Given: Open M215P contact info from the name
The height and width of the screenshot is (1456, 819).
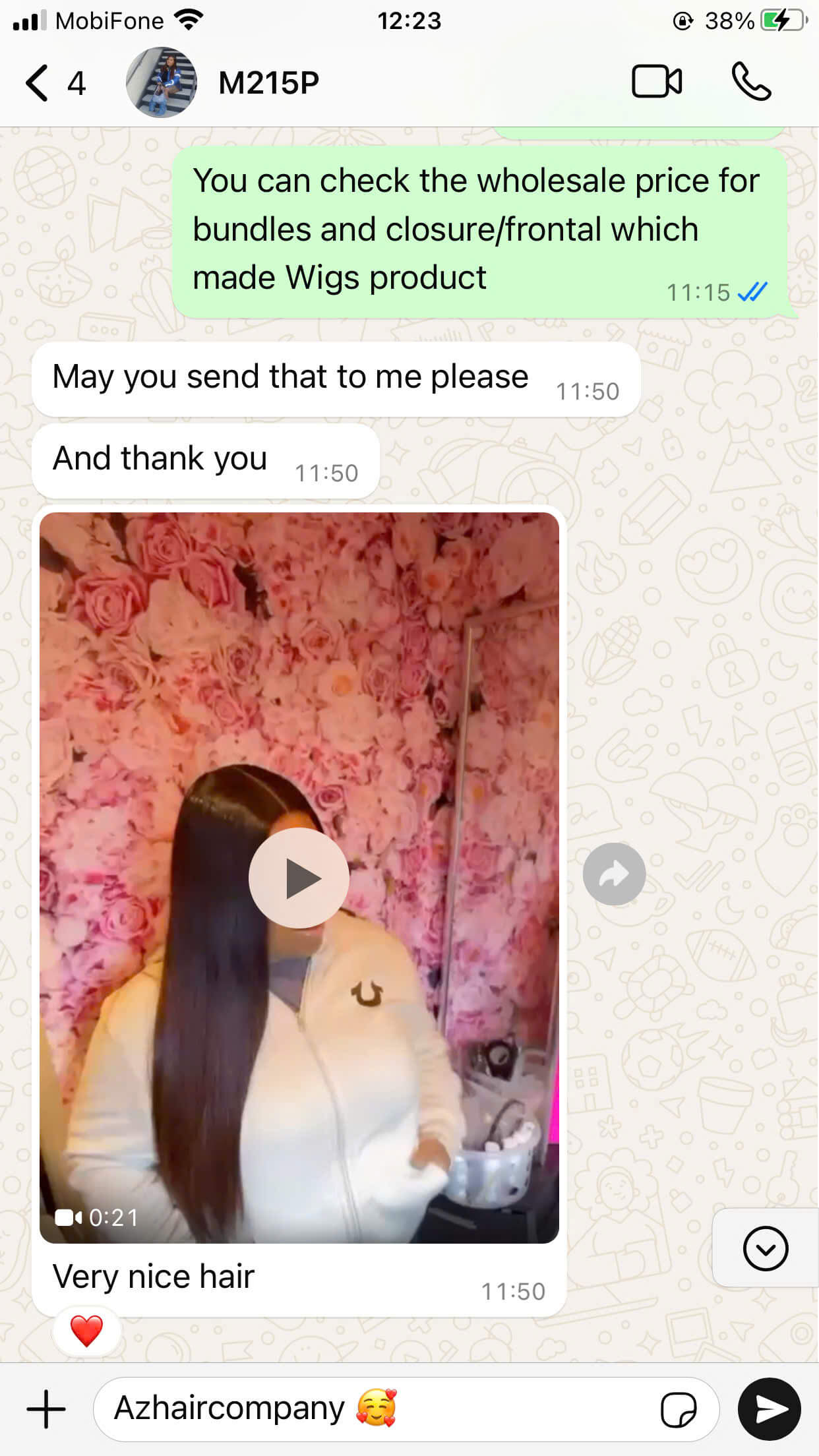Looking at the screenshot, I should [269, 83].
